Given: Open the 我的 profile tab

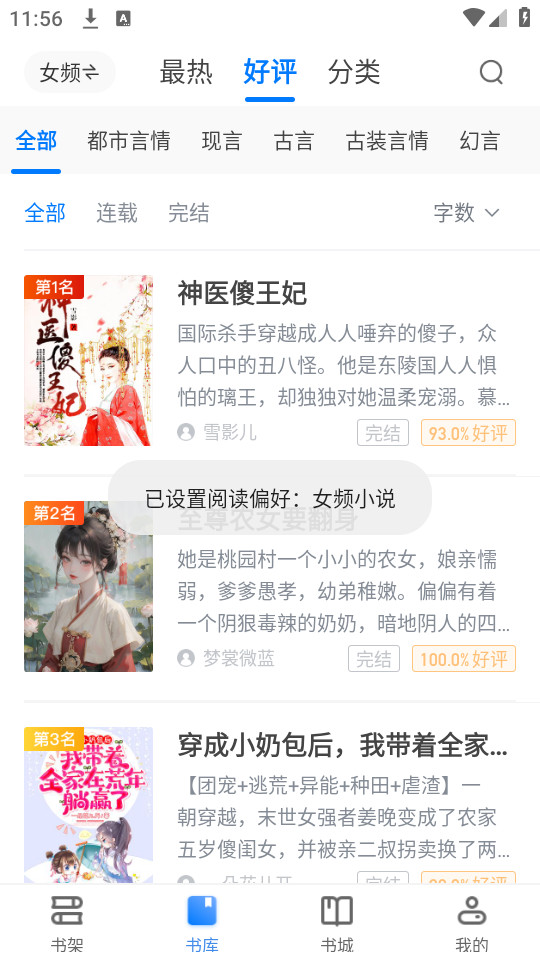Looking at the screenshot, I should click(x=471, y=923).
